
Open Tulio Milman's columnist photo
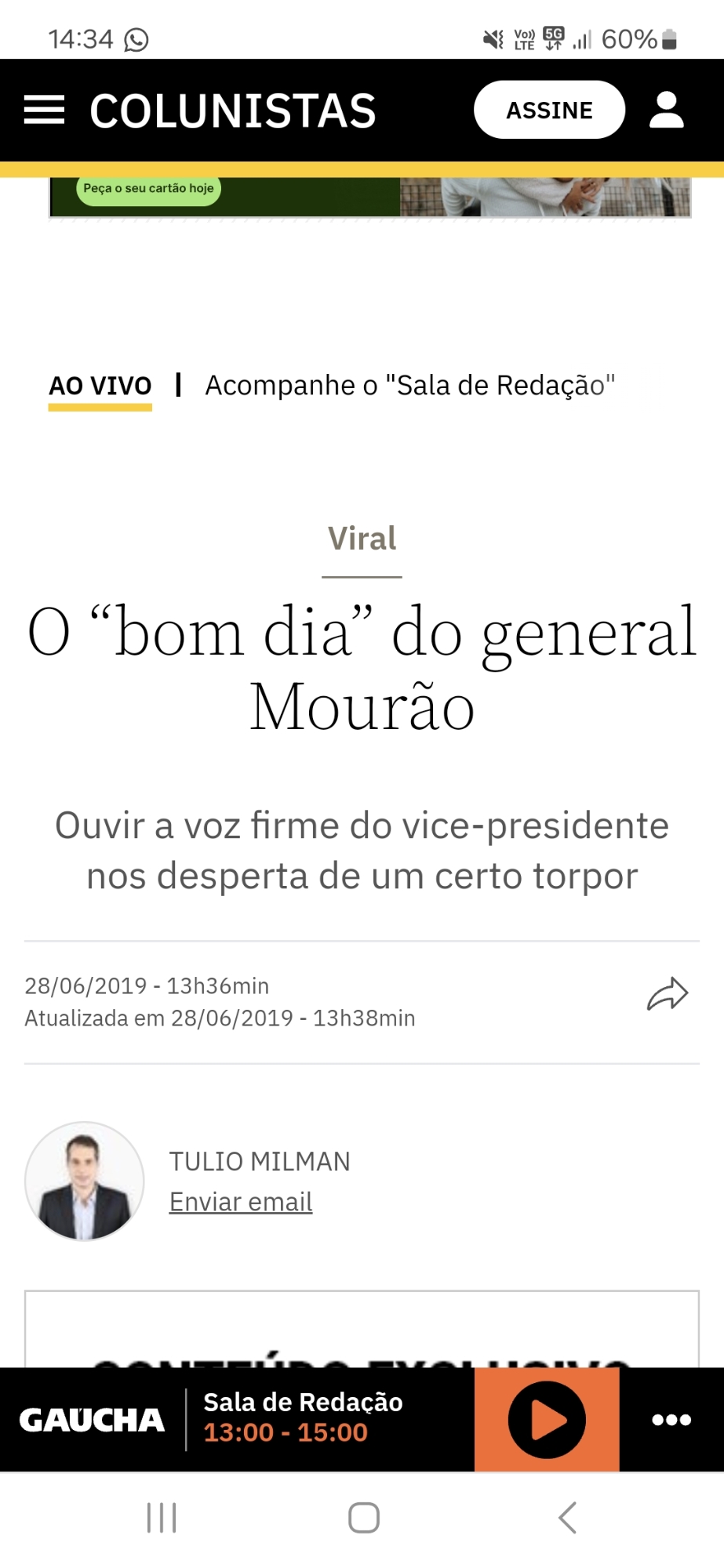tap(85, 1181)
